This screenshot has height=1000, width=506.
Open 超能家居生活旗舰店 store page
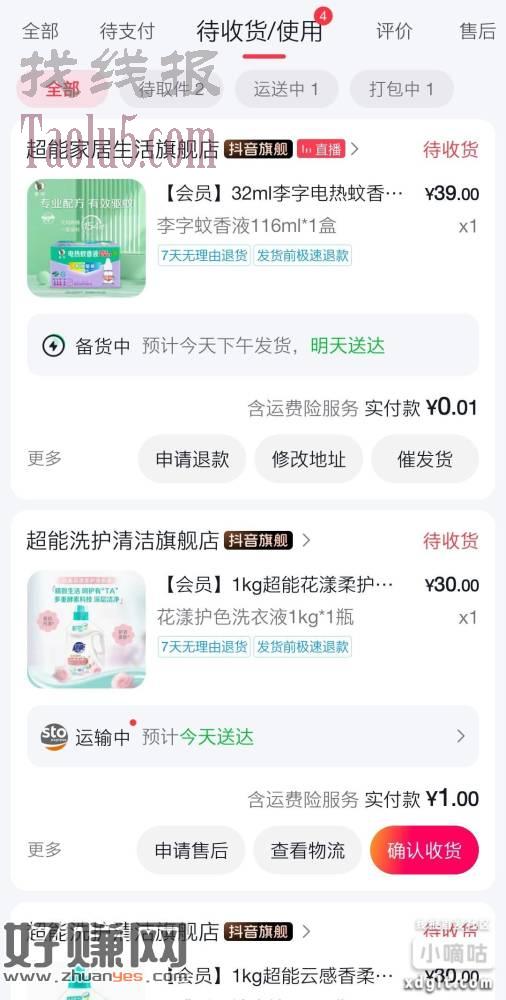tap(122, 149)
